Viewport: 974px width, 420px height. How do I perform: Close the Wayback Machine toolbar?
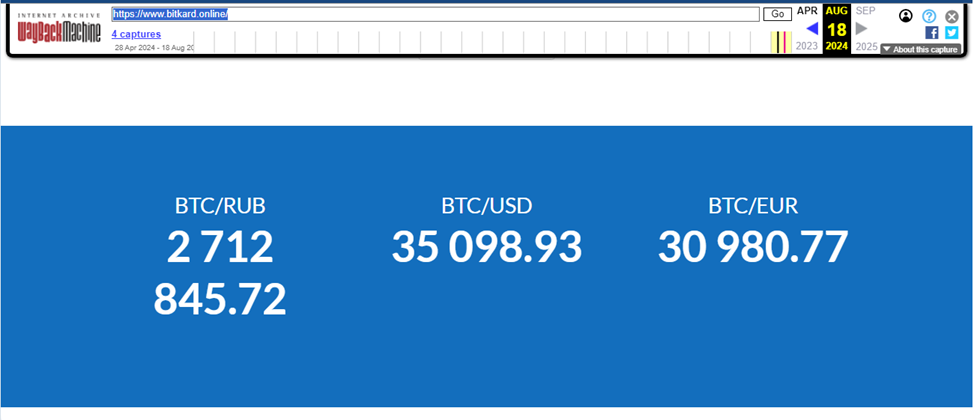point(952,16)
